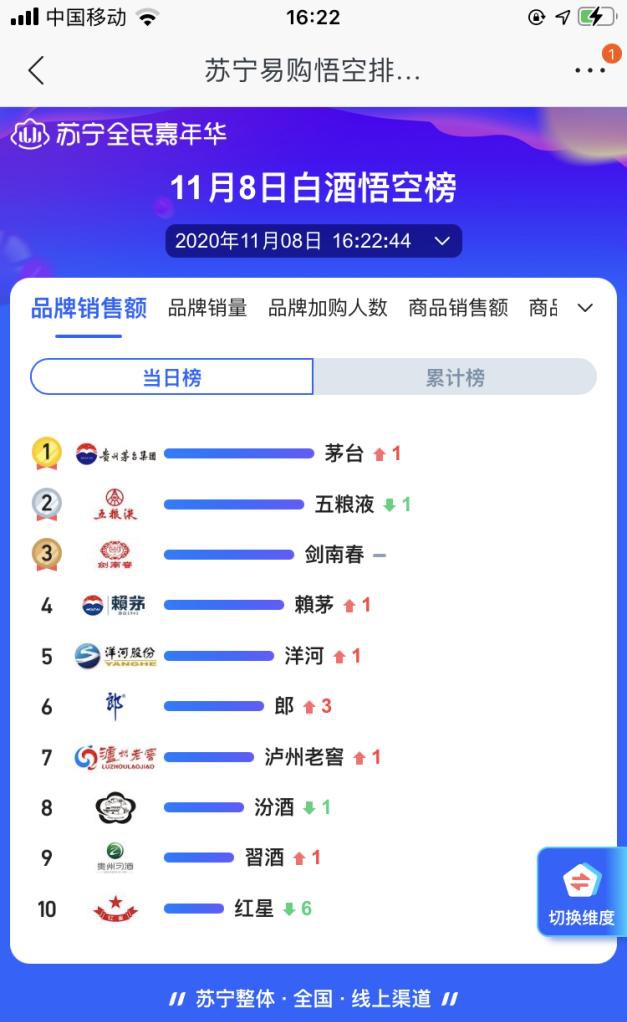Open the 泸州老窖 ranking row
627x1022 pixels.
313,757
